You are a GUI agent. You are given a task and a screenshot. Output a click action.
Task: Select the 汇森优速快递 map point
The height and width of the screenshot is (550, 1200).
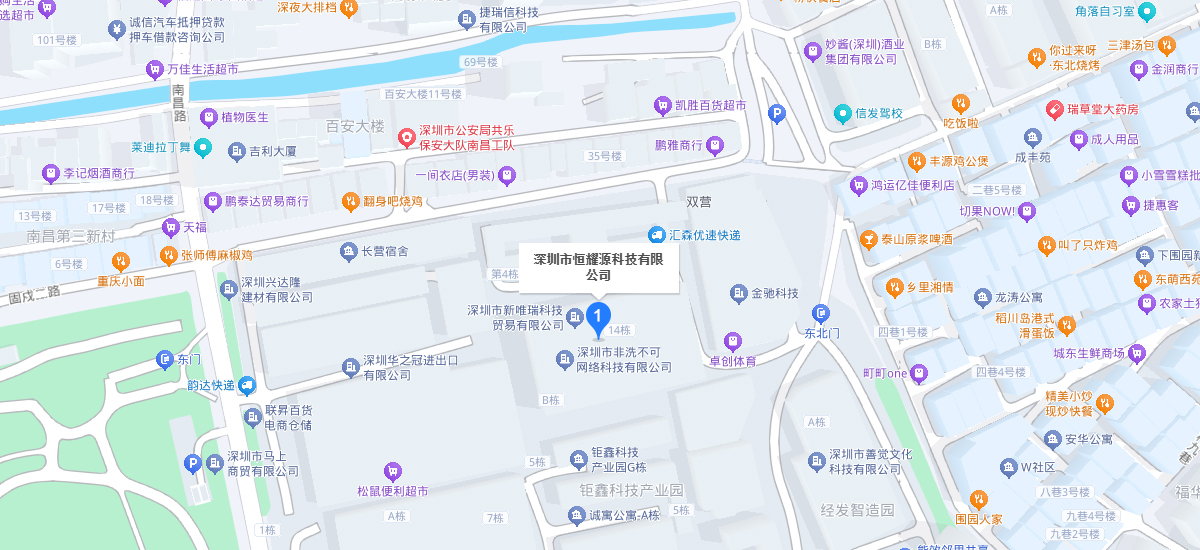click(x=656, y=235)
